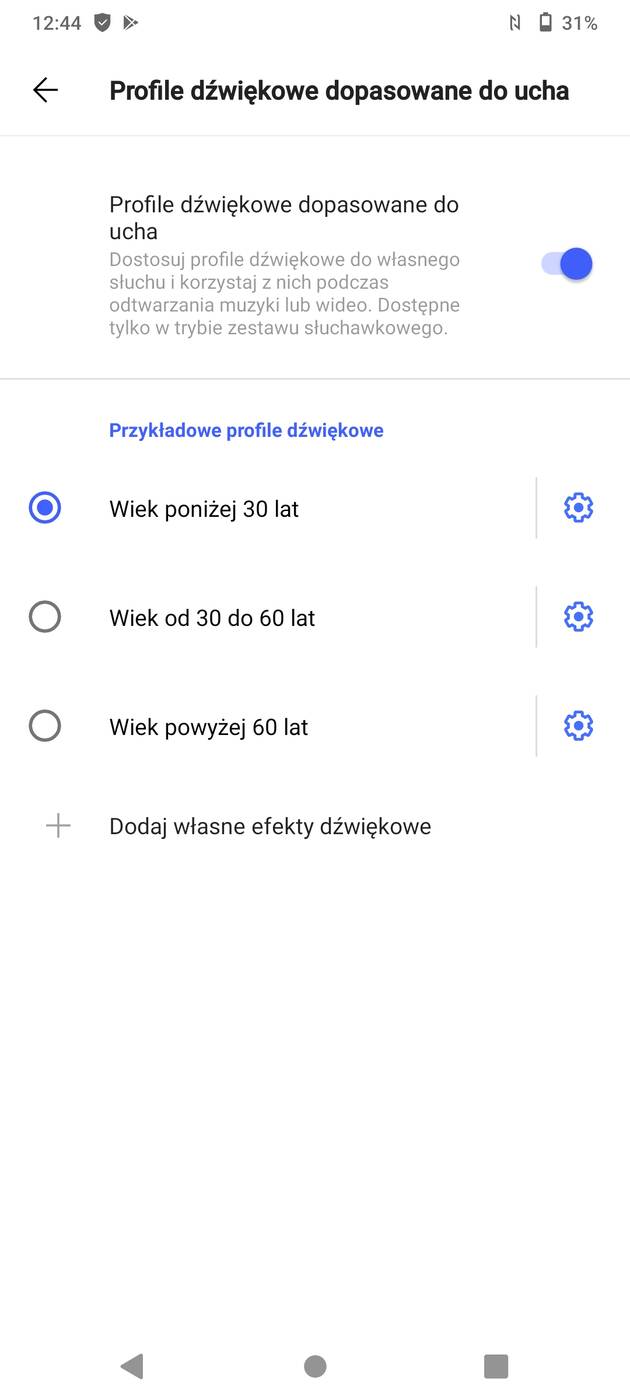
Task: Open recent apps from navigation bar
Action: [496, 1366]
